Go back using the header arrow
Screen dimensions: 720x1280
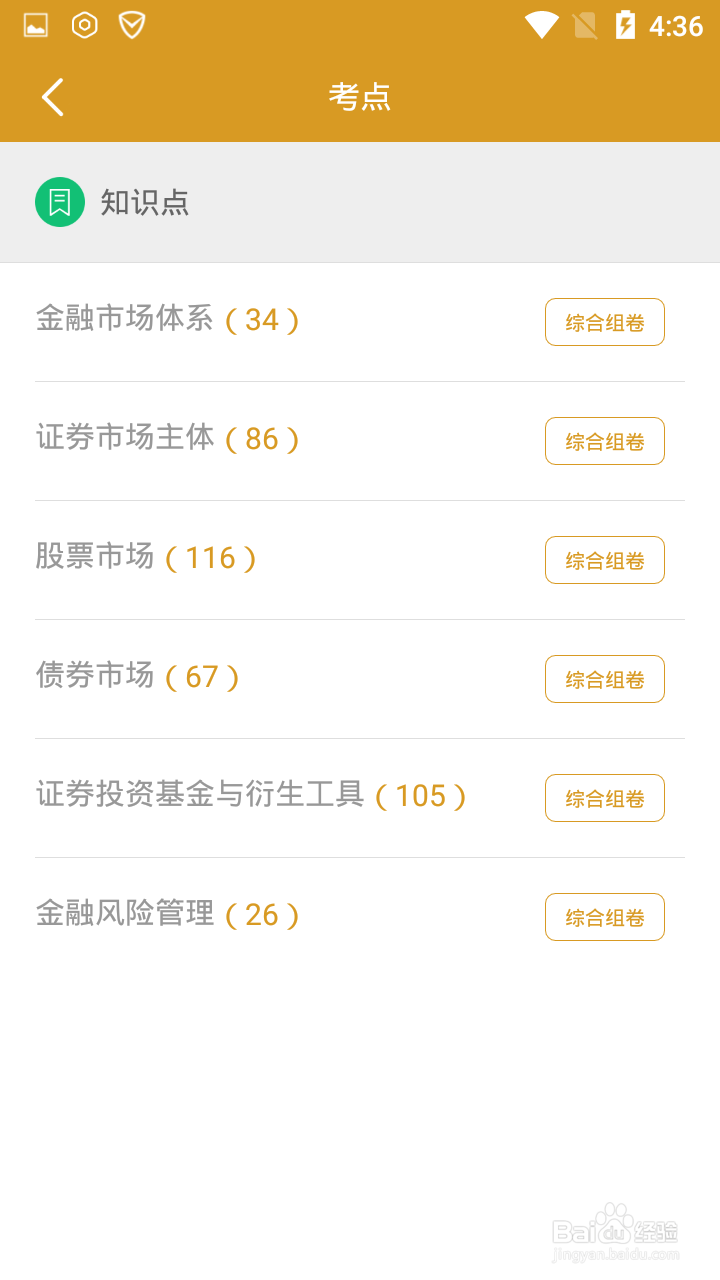53,97
